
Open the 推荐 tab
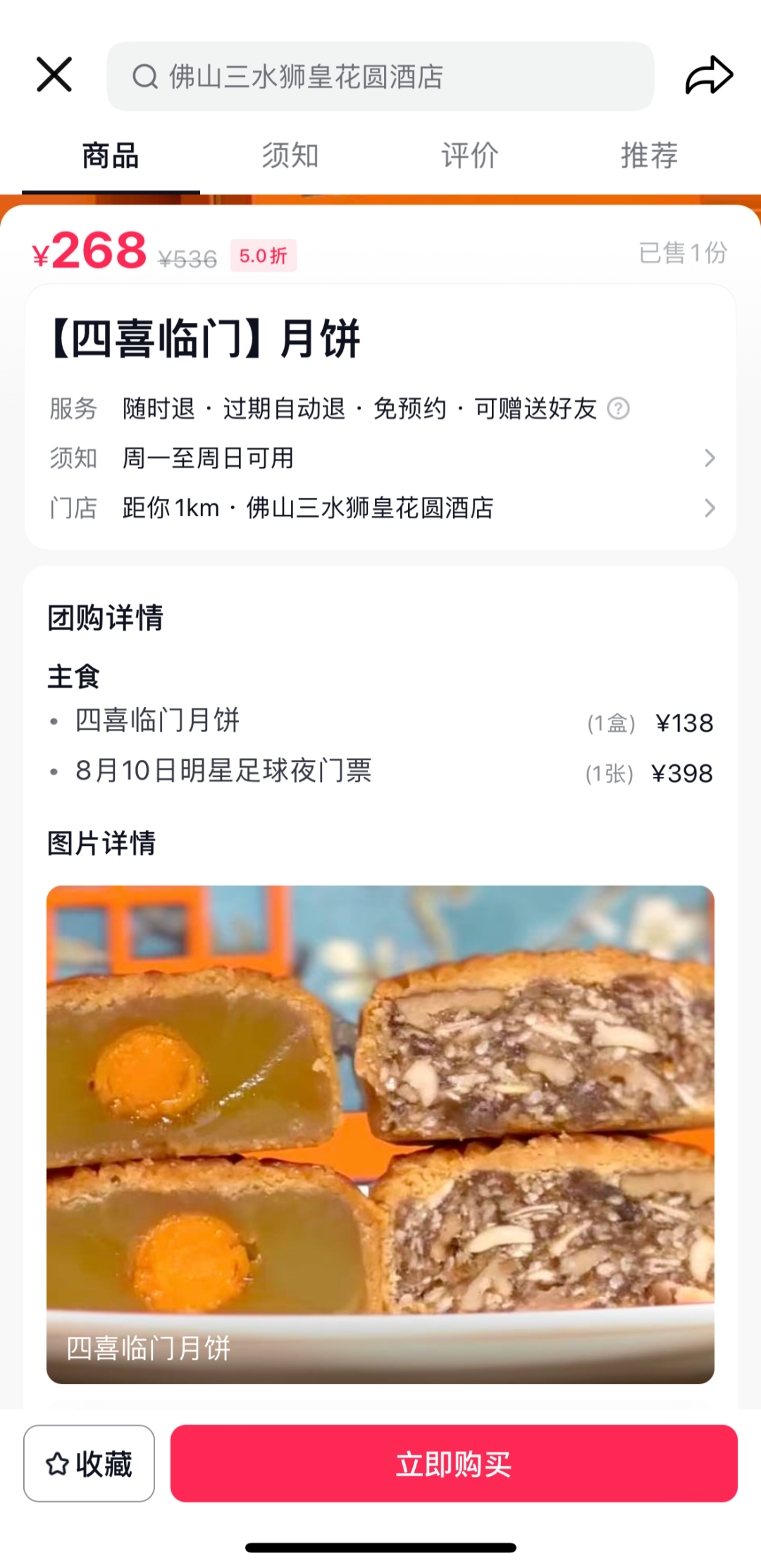[x=649, y=156]
